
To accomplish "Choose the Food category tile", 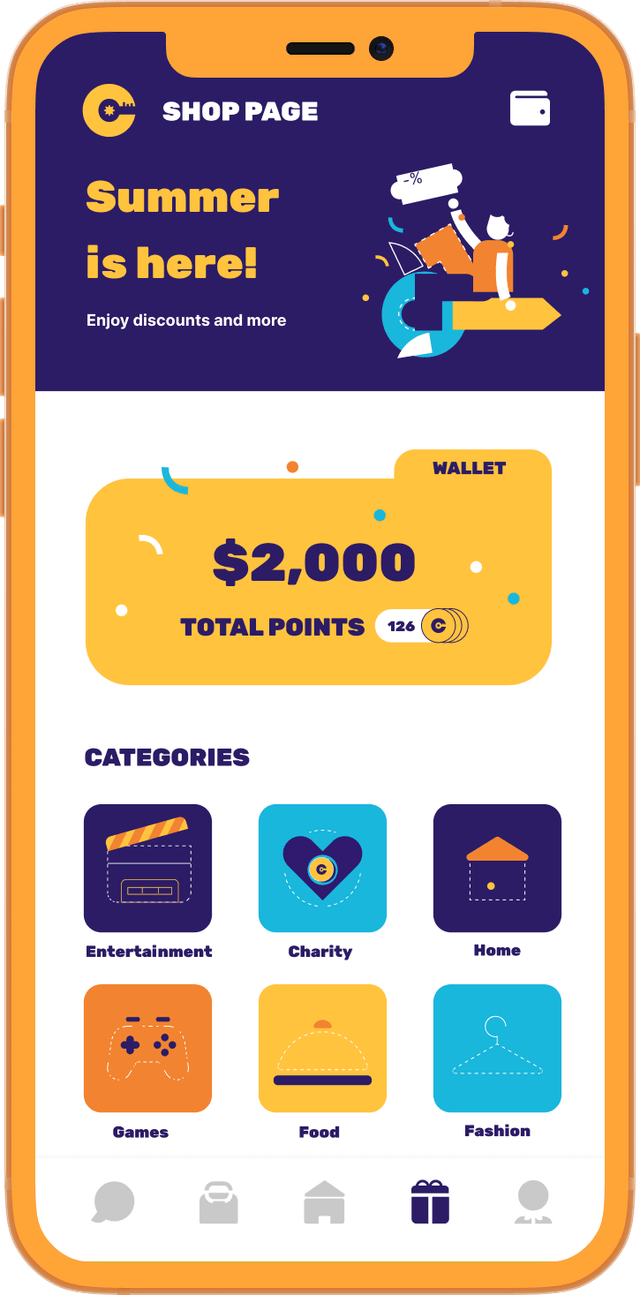I will point(322,1048).
